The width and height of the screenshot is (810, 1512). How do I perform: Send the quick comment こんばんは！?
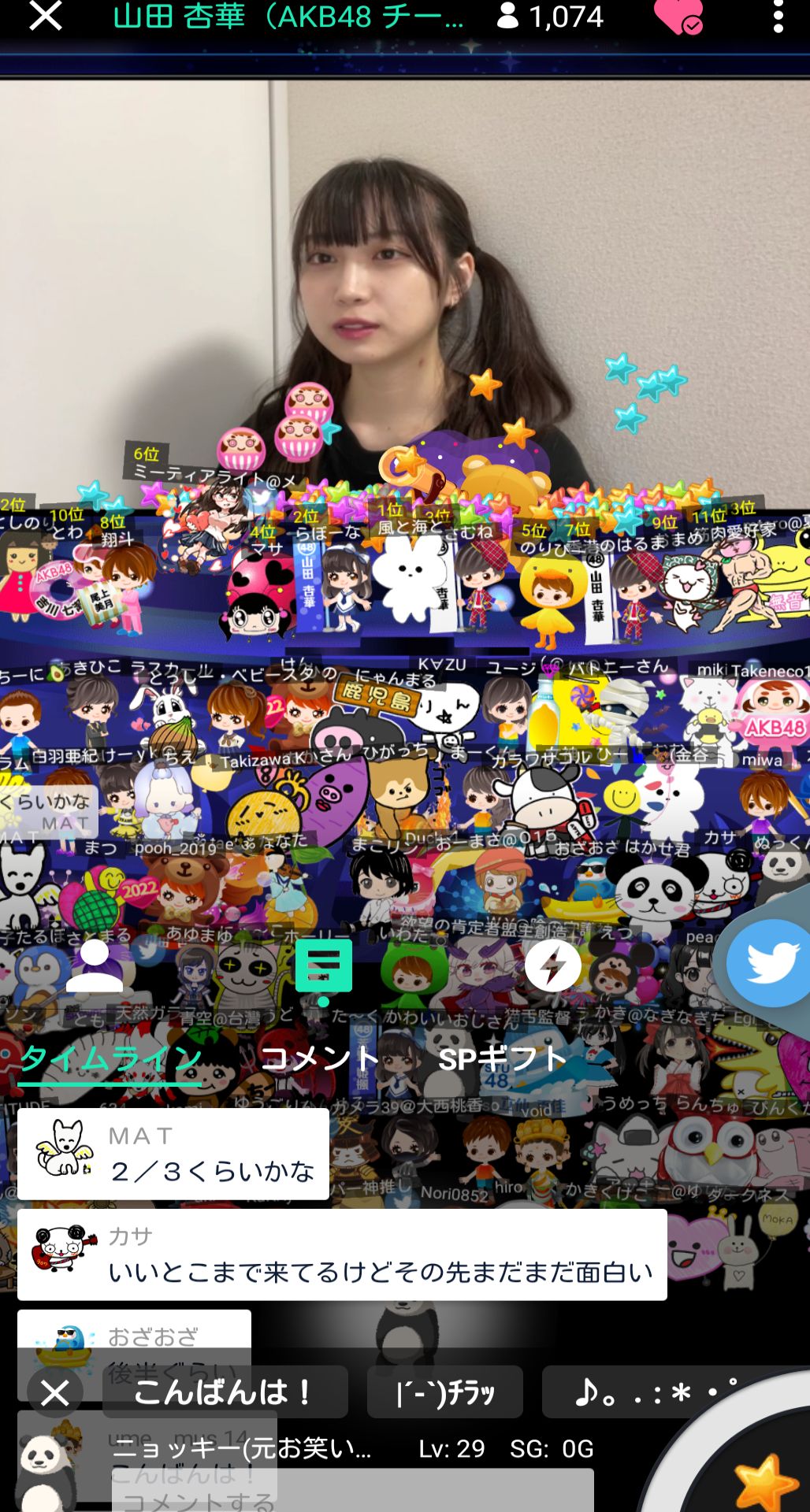[225, 1392]
